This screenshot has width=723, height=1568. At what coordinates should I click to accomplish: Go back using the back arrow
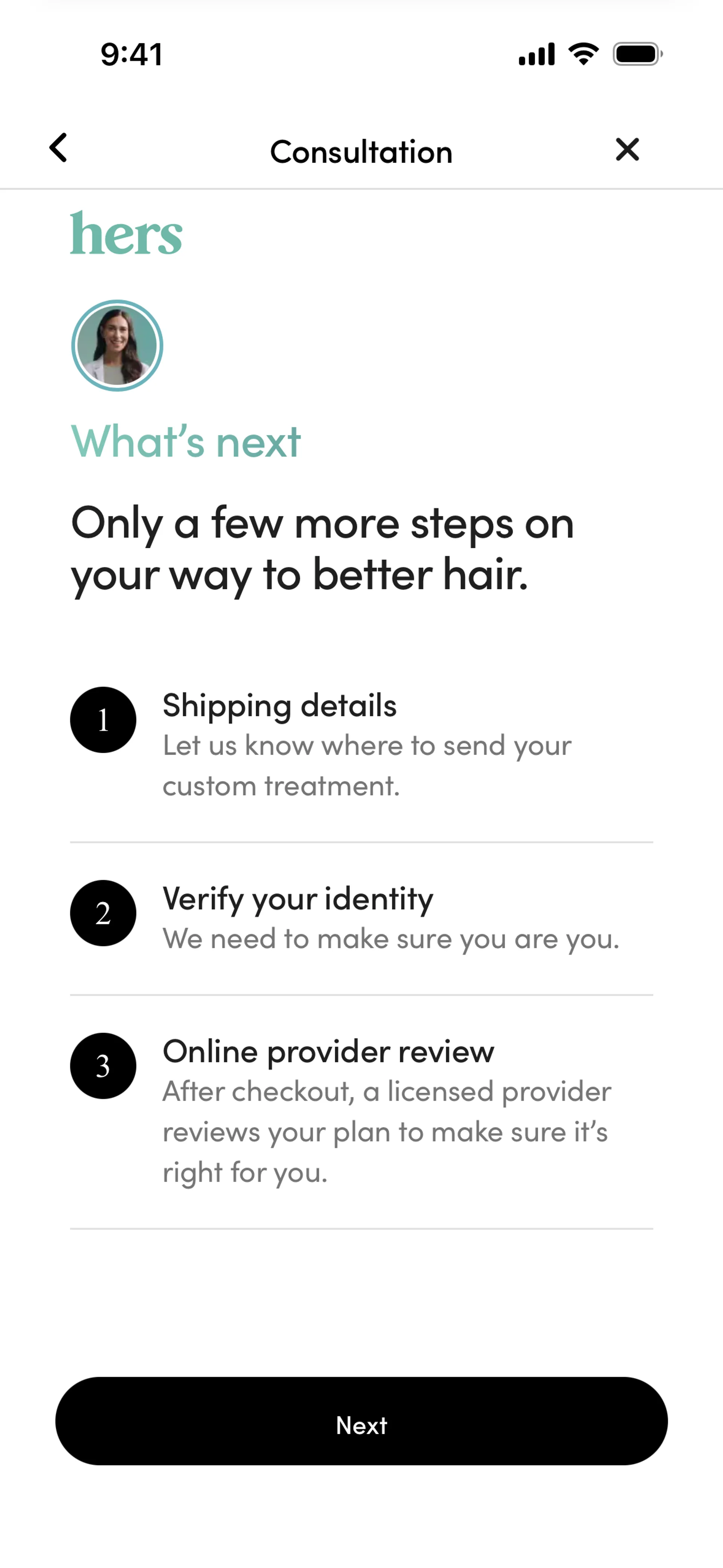58,148
